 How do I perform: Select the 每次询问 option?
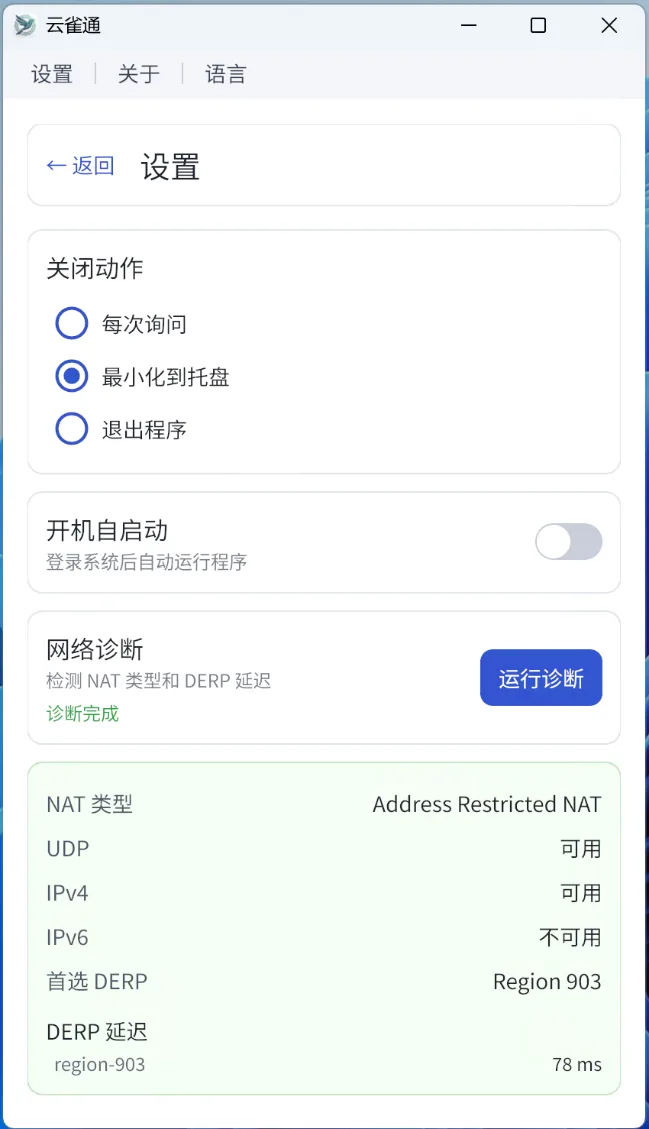(72, 324)
